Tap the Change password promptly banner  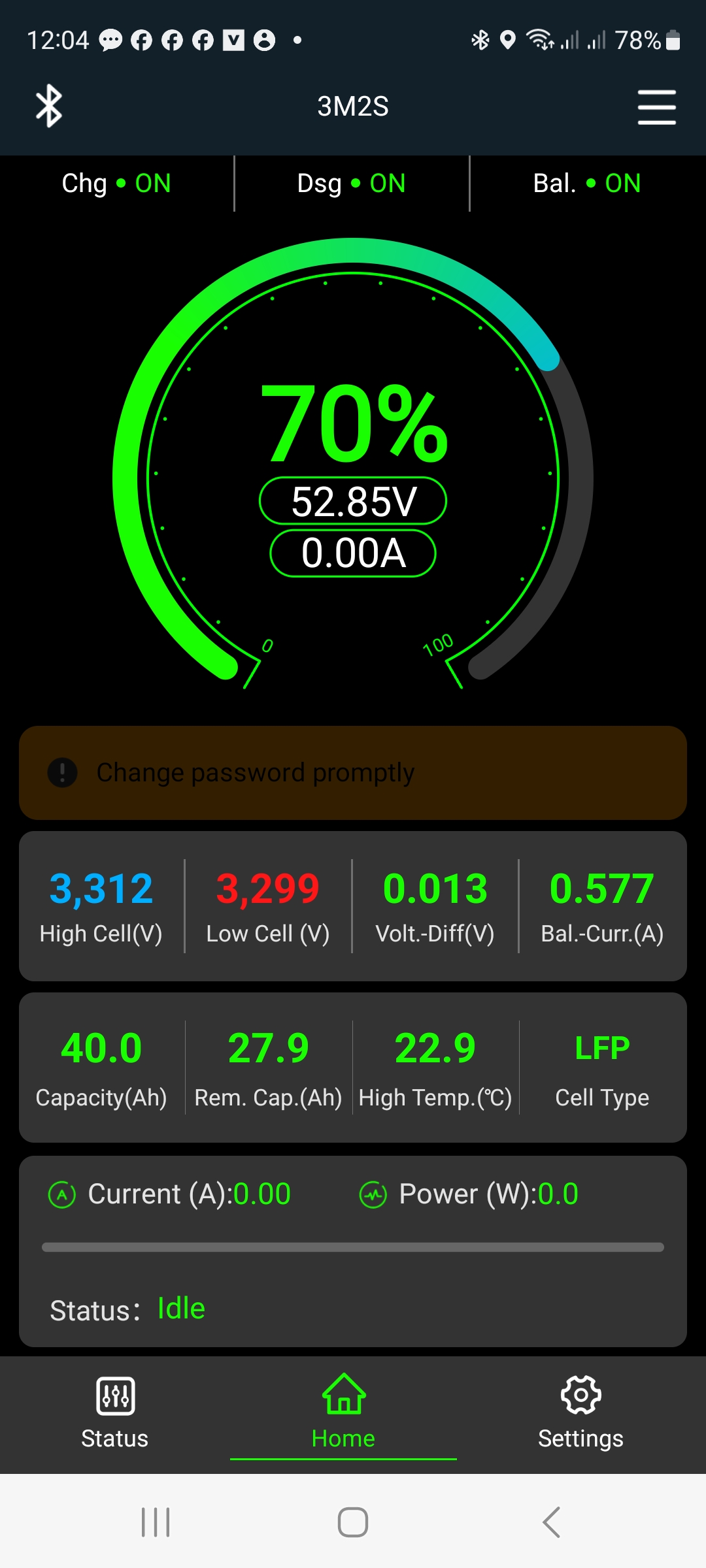[353, 773]
